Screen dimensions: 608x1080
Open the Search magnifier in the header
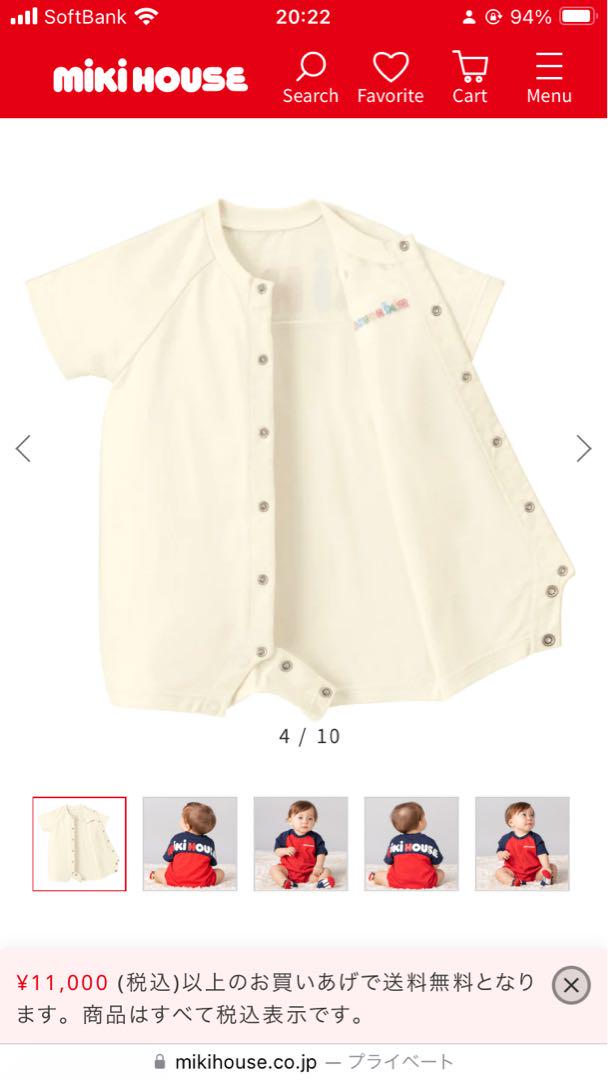[x=311, y=78]
